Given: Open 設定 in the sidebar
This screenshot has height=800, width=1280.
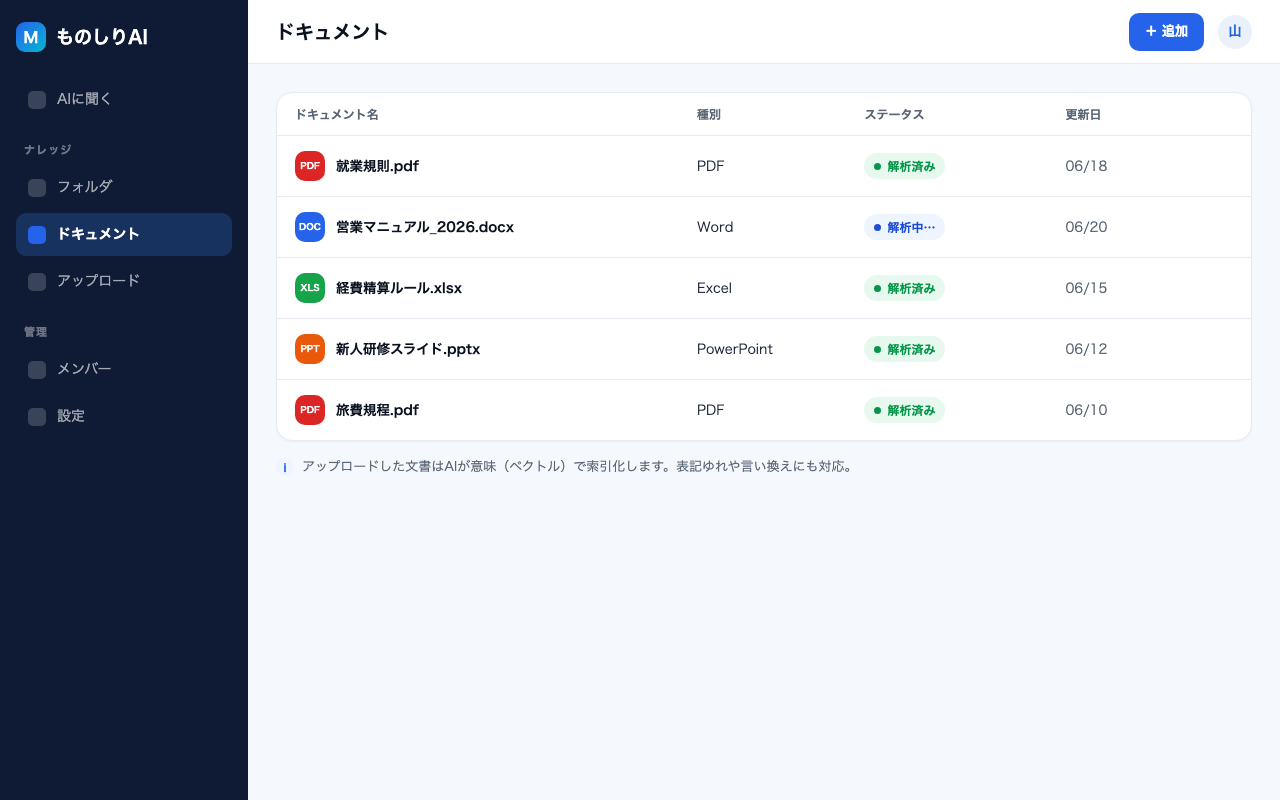Looking at the screenshot, I should [124, 416].
